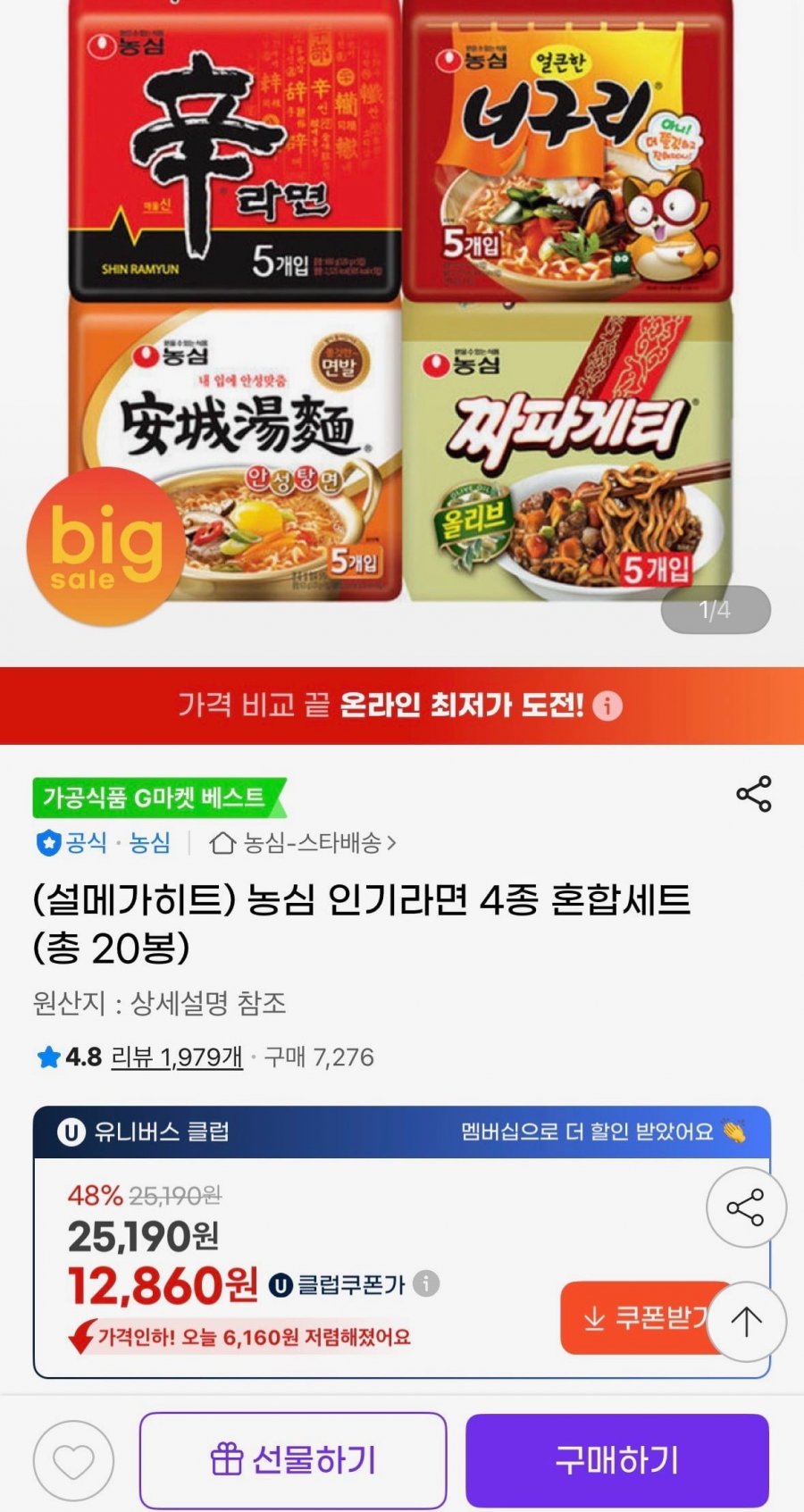Open 리뷰 1,979개 reviews link
The image size is (804, 1512).
click(x=177, y=1057)
